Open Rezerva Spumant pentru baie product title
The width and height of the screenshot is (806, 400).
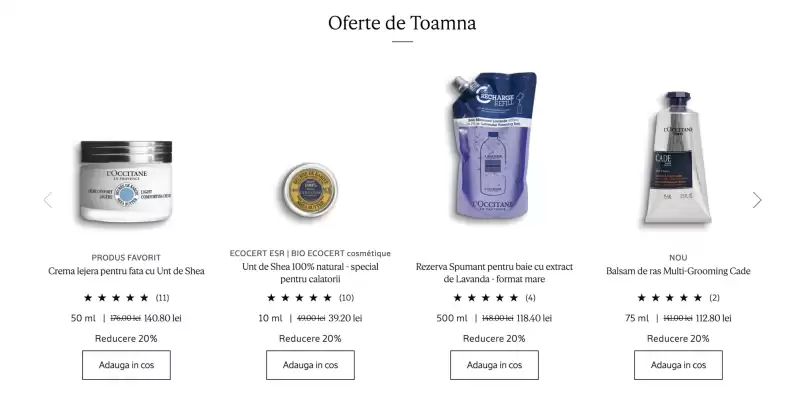(494, 272)
